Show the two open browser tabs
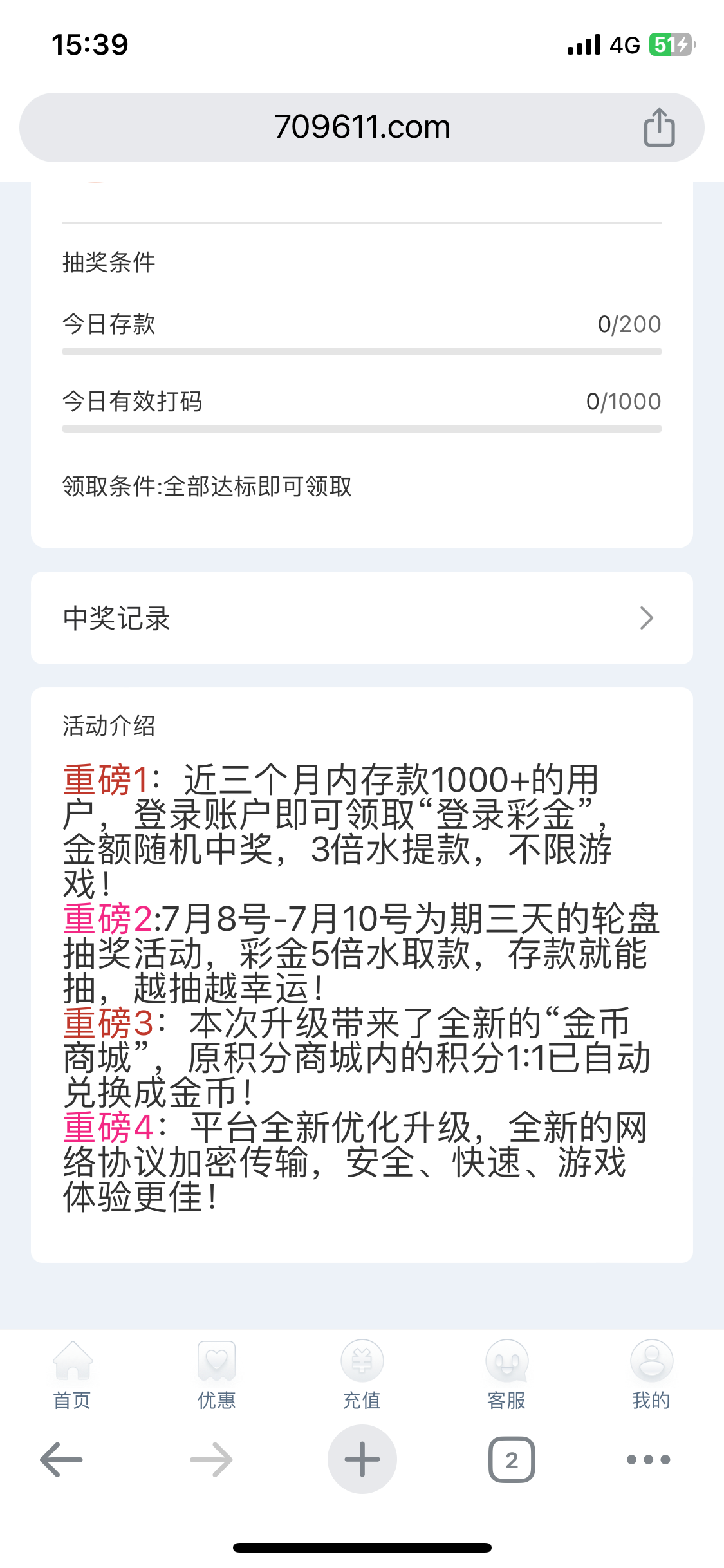724x1568 pixels. coord(512,1459)
